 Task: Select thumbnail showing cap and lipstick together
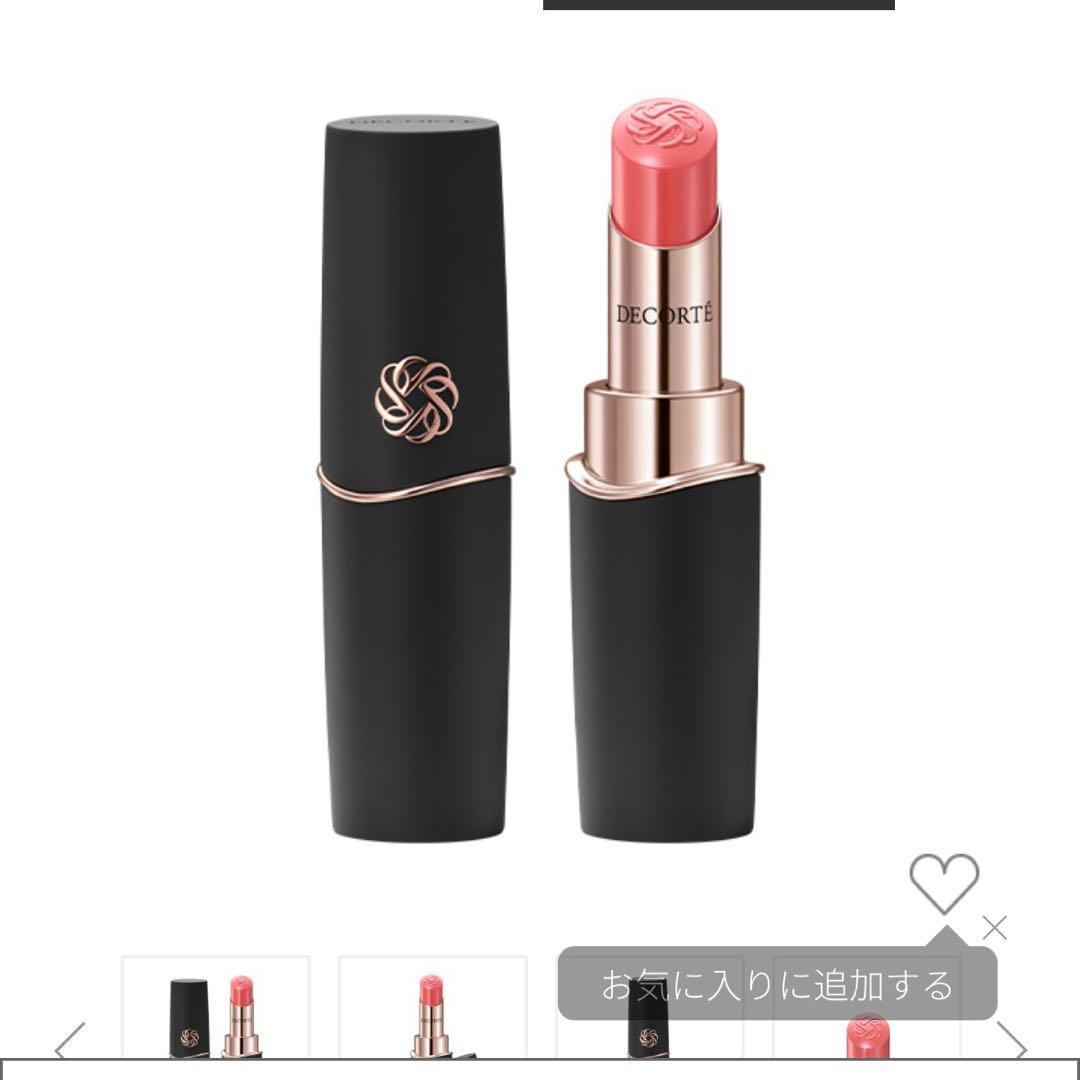click(x=215, y=1012)
